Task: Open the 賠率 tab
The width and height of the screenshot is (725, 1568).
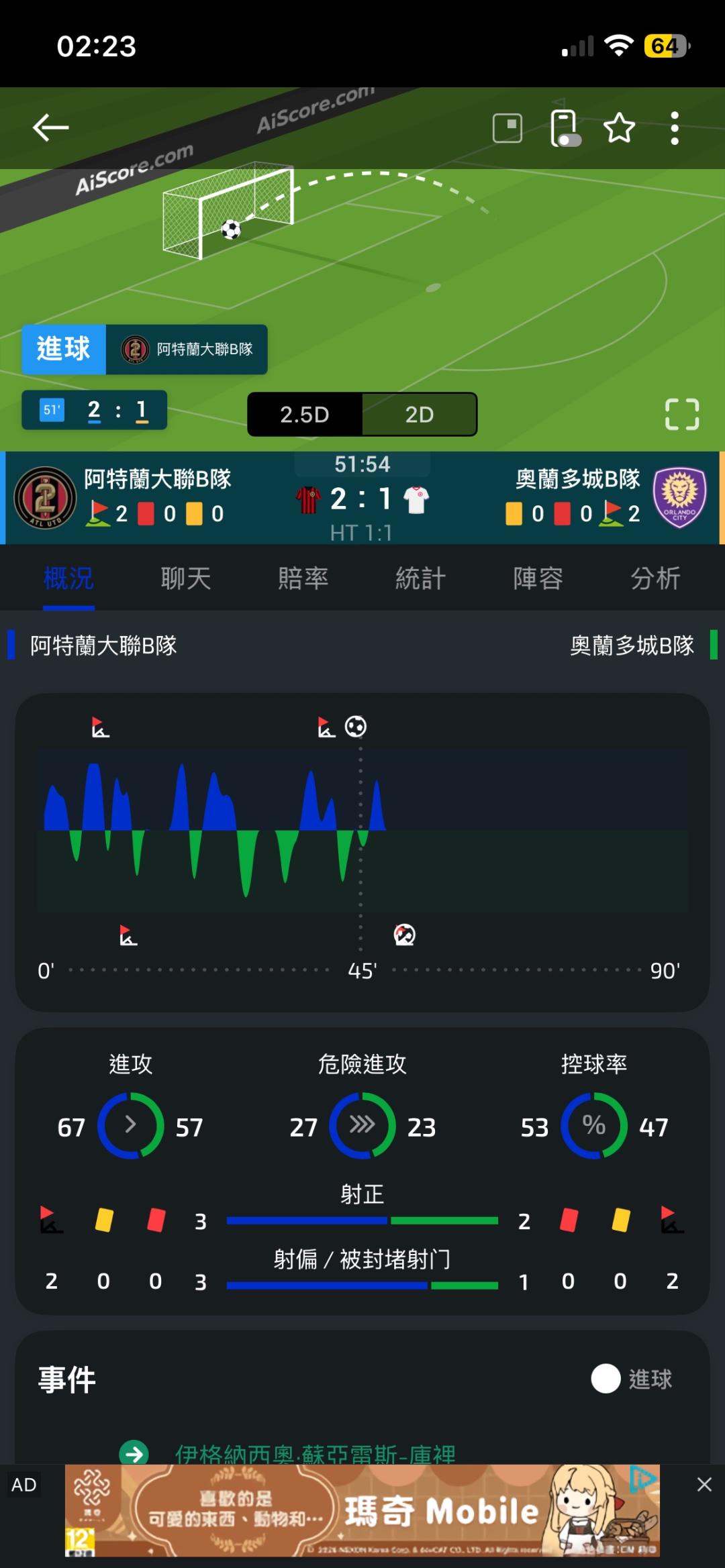Action: point(303,578)
